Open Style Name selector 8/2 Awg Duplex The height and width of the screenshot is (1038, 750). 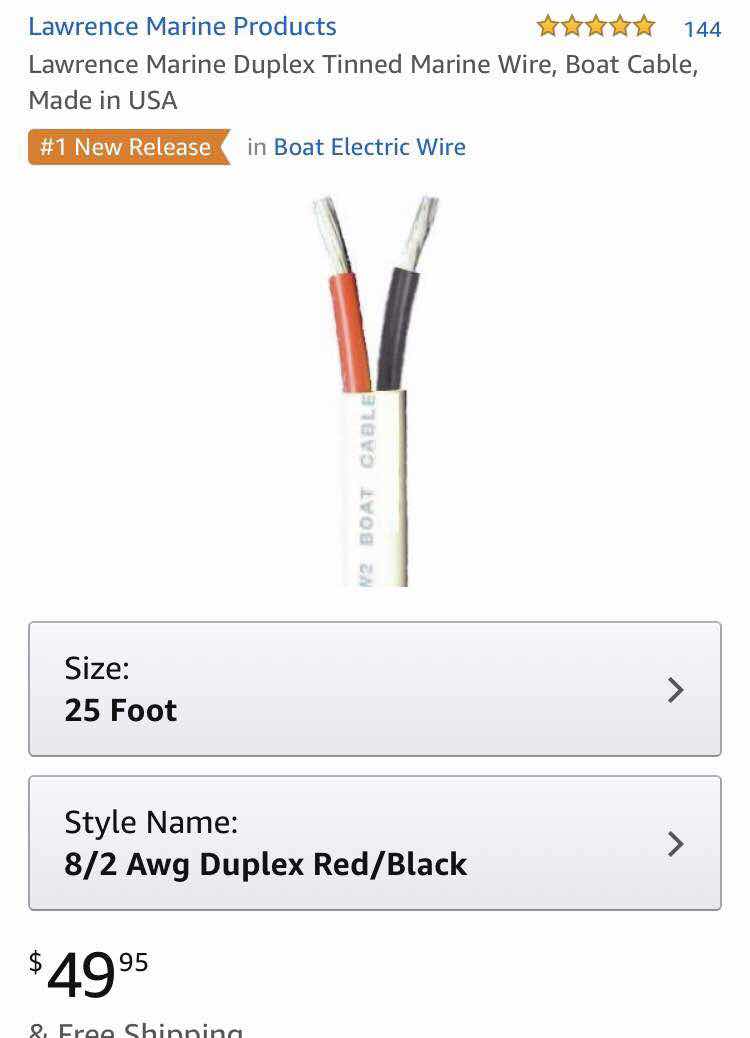(x=374, y=843)
